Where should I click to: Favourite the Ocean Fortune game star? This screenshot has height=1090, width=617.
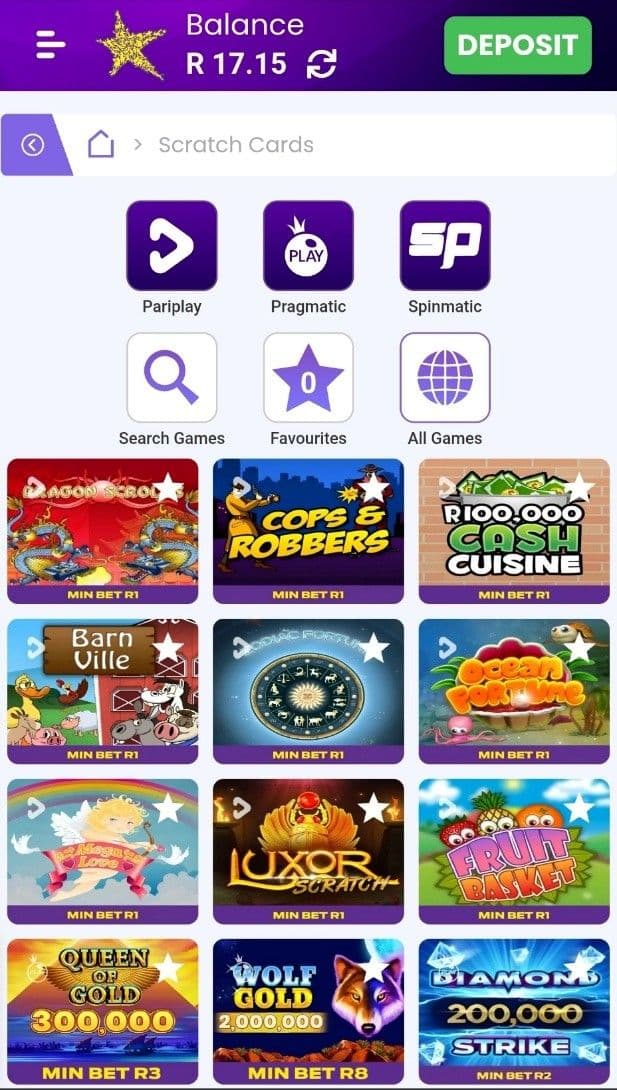[x=579, y=648]
